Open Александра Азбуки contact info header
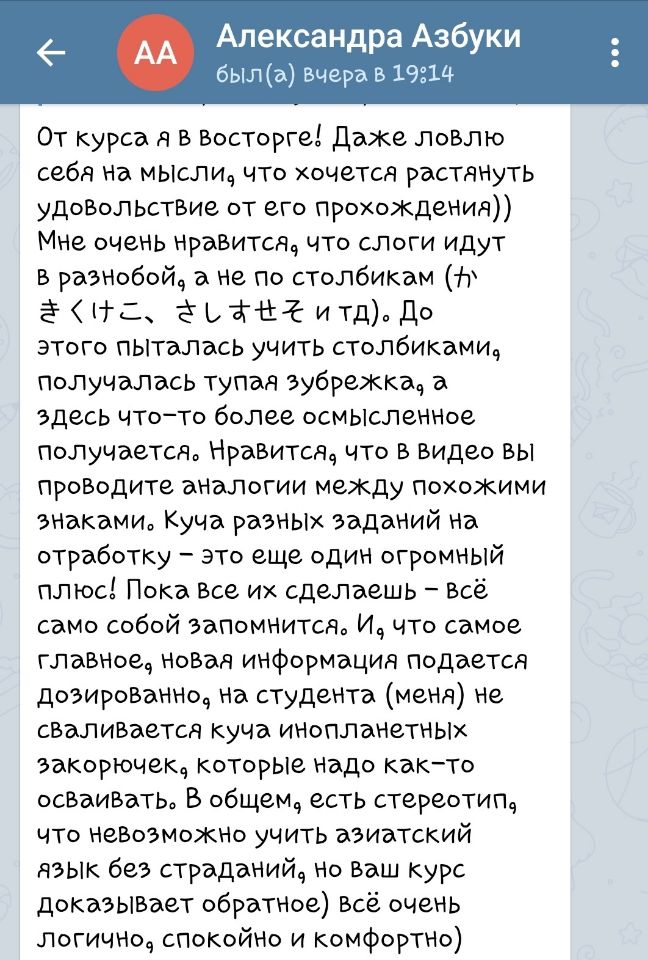The width and height of the screenshot is (648, 960). [368, 52]
